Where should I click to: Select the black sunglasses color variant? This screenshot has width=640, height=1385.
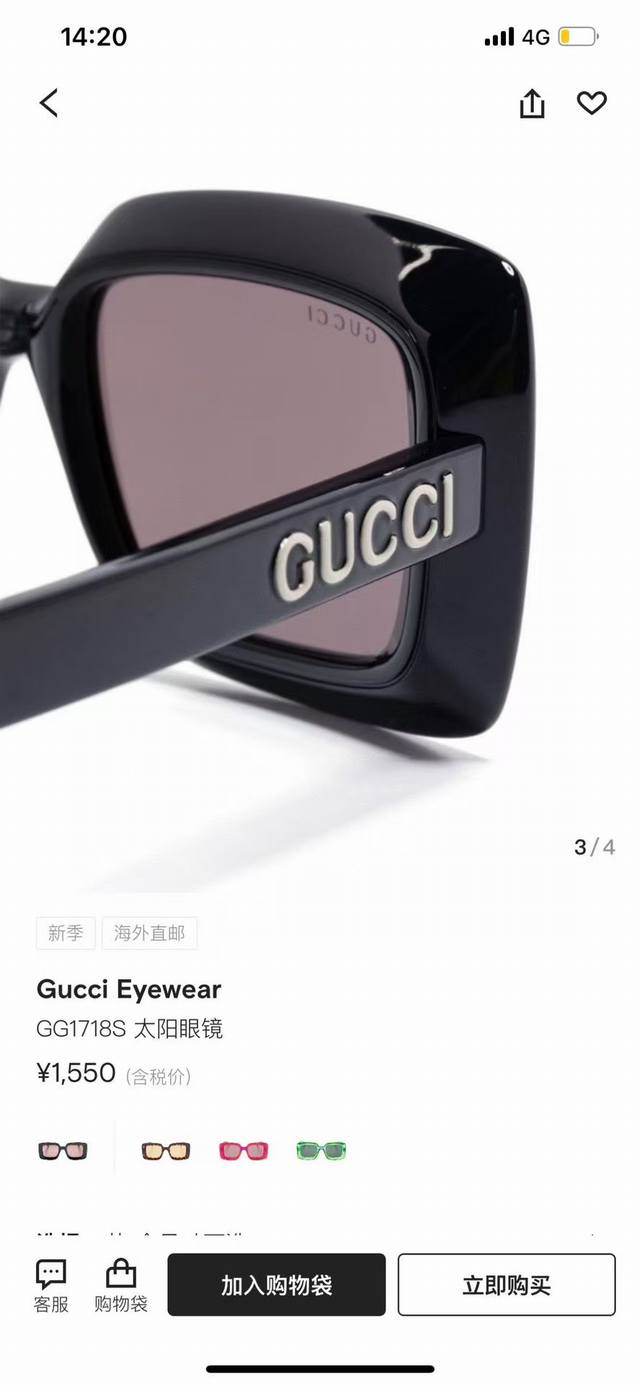(63, 1151)
